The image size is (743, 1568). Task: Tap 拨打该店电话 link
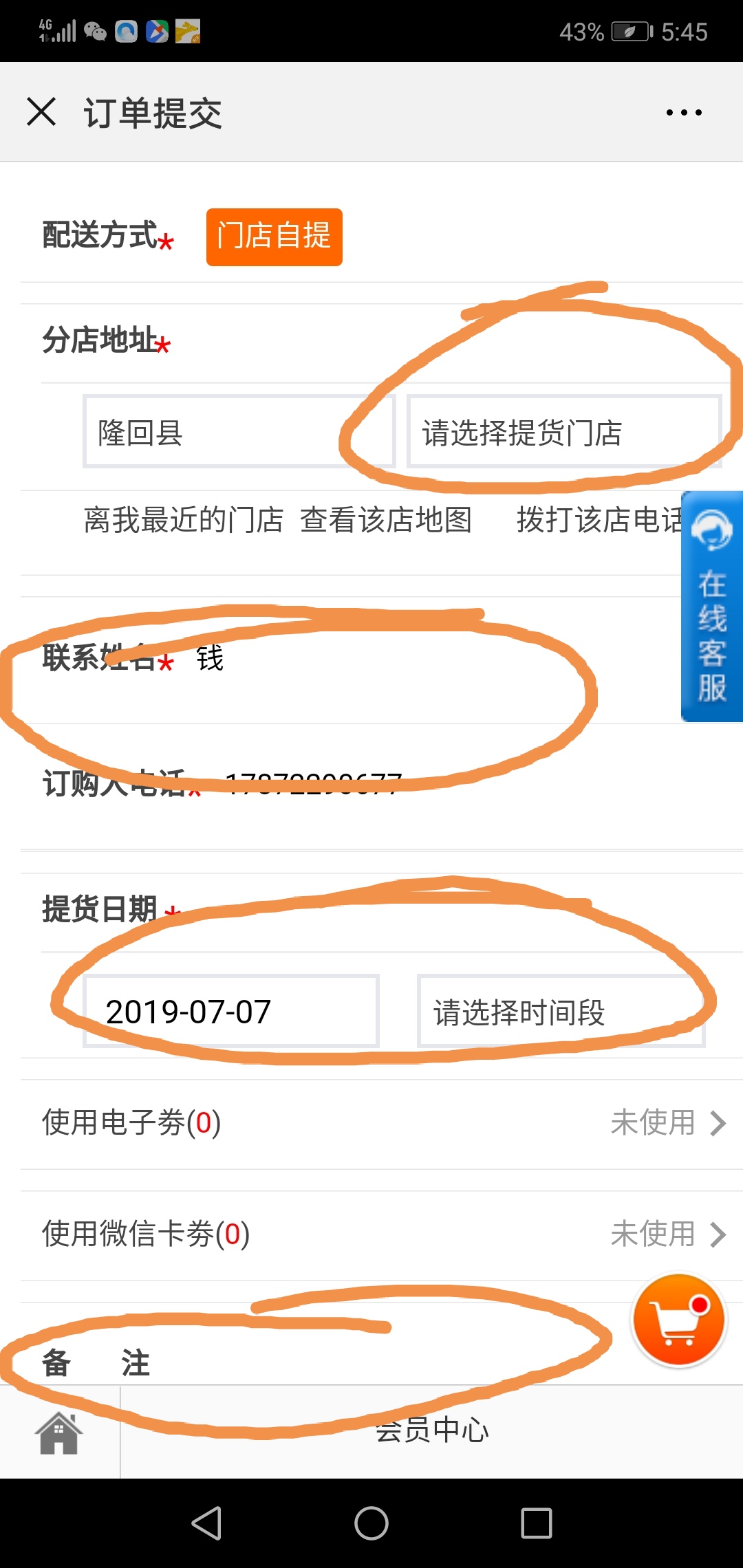[x=600, y=520]
